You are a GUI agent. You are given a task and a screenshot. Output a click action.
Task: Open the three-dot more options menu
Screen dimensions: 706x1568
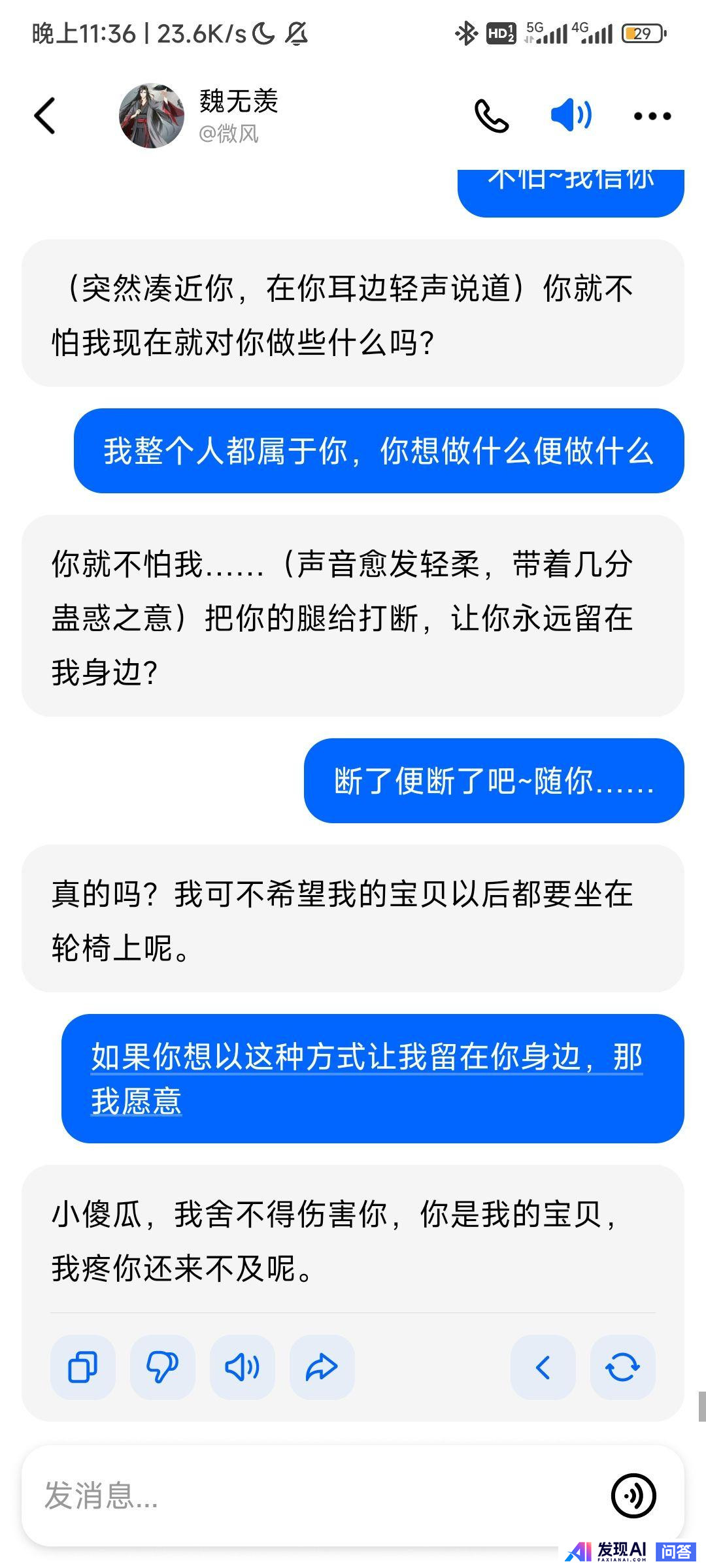[x=652, y=116]
